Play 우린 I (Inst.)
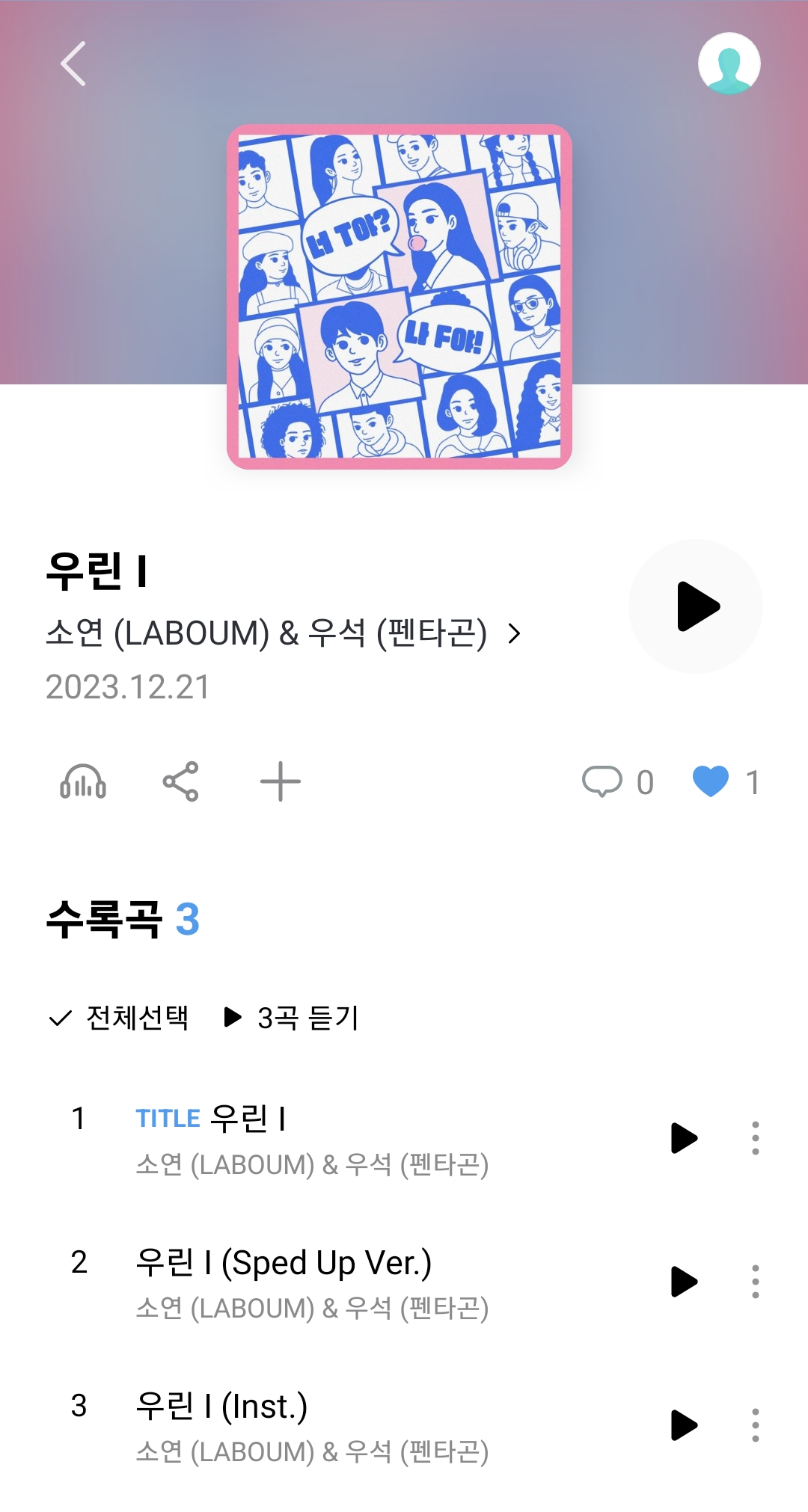The width and height of the screenshot is (808, 1512). click(684, 1425)
